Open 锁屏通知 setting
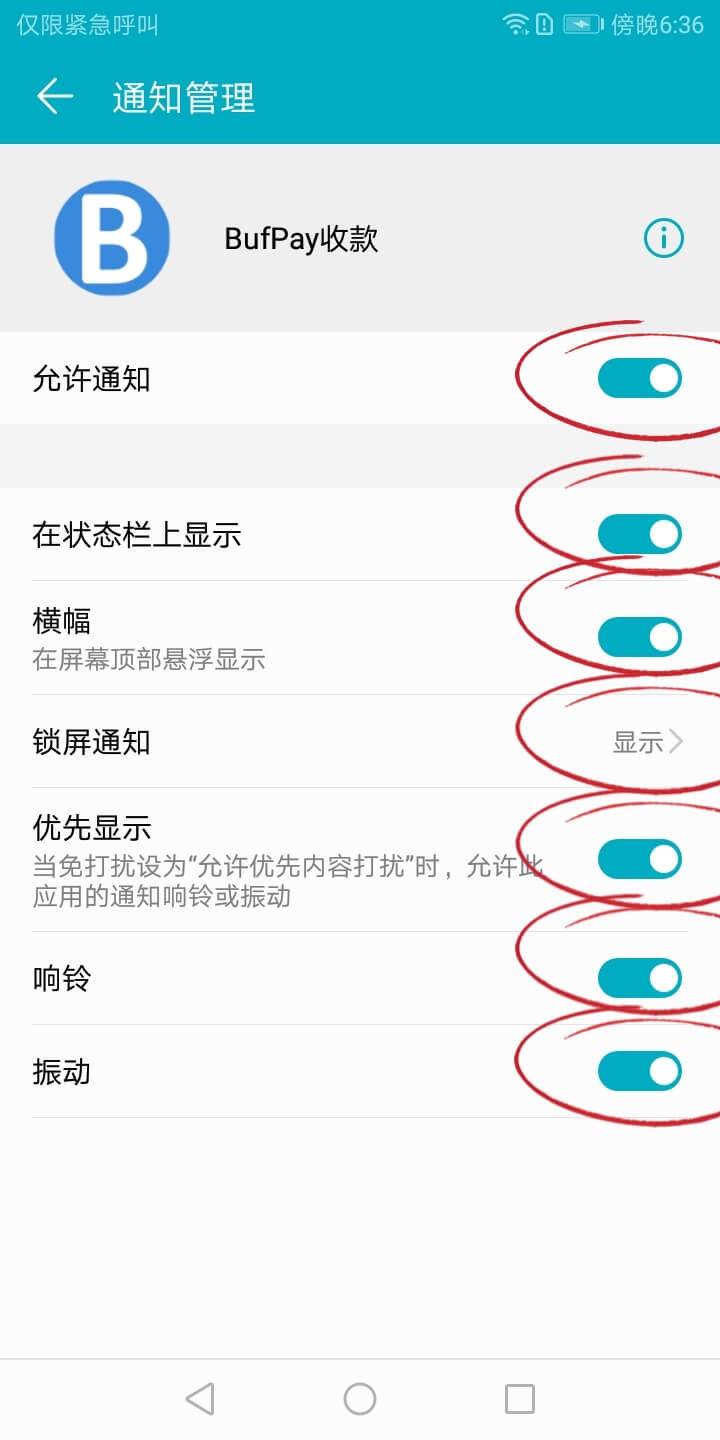 pyautogui.click(x=647, y=742)
